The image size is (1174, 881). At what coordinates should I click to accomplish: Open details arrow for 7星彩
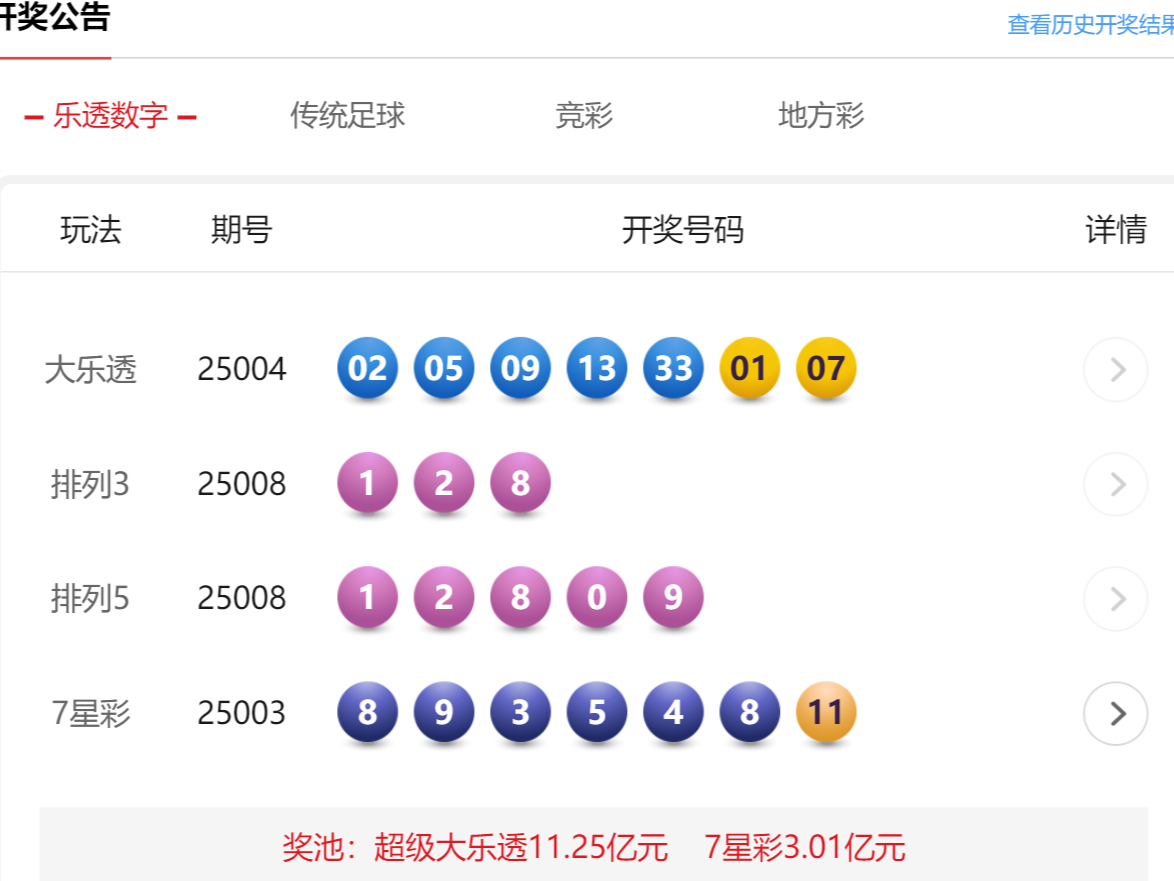point(1115,714)
